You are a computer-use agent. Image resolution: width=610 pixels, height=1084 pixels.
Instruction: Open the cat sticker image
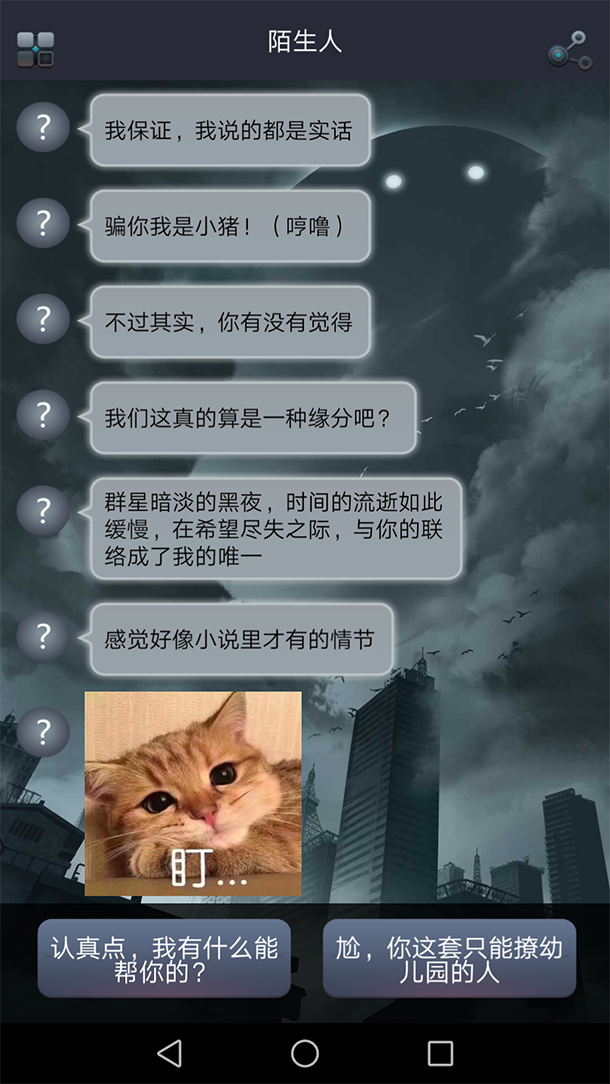pos(193,793)
